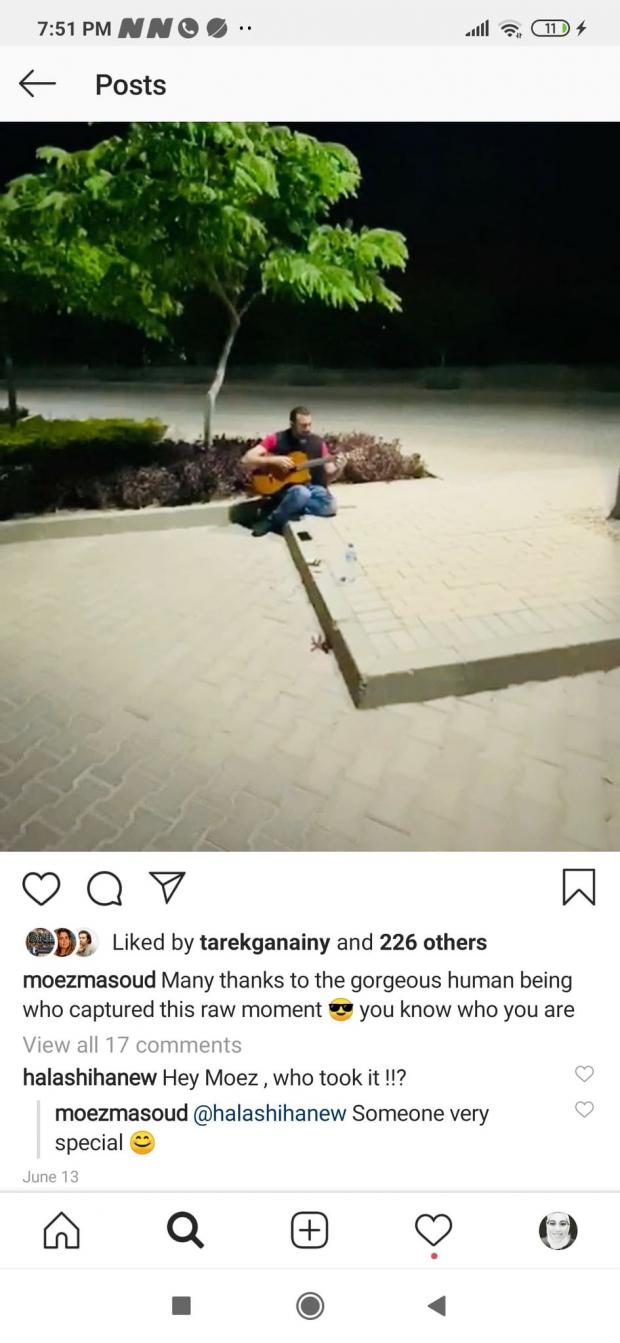Image resolution: width=620 pixels, height=1343 pixels.
Task: Go back using the arrow icon
Action: click(x=37, y=84)
